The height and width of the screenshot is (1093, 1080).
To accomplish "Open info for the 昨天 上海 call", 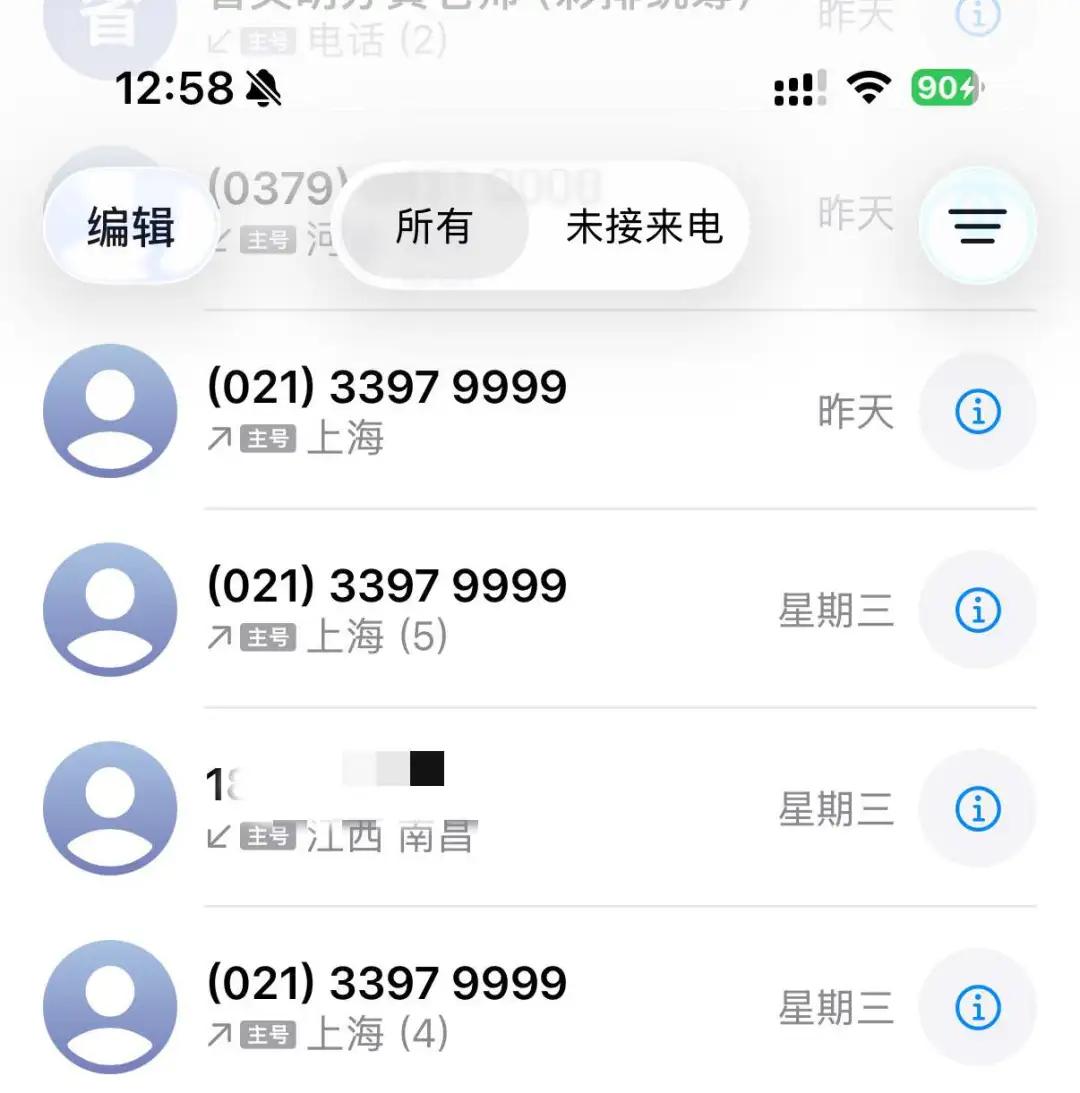I will pyautogui.click(x=977, y=411).
